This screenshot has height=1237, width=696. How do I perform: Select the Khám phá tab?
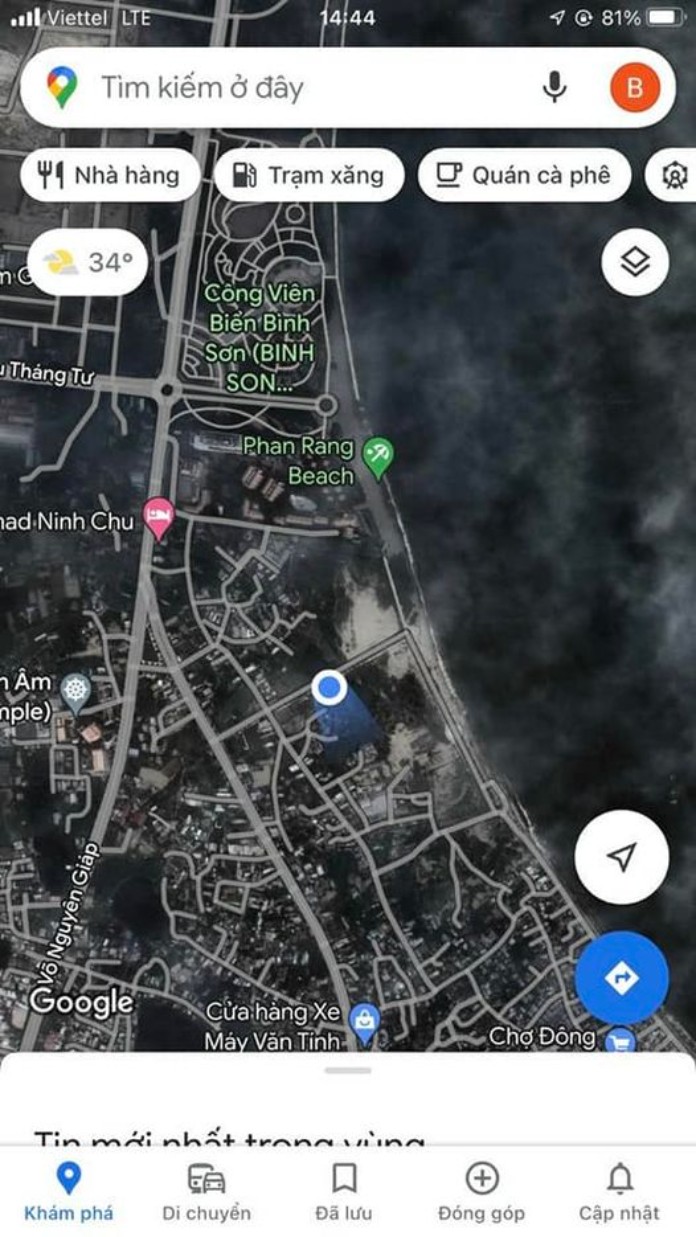coord(69,1192)
